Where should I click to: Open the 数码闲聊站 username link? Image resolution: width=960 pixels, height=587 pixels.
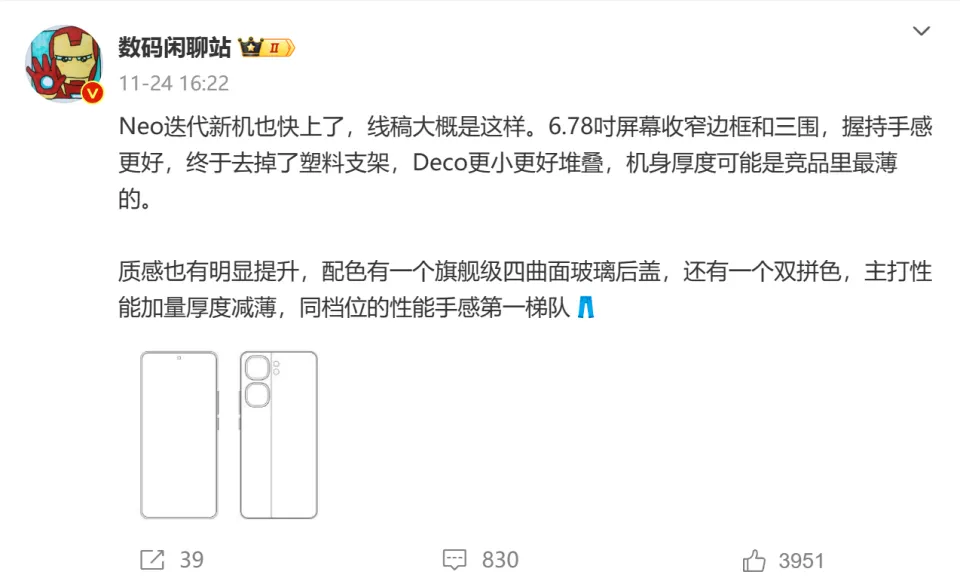[x=175, y=47]
